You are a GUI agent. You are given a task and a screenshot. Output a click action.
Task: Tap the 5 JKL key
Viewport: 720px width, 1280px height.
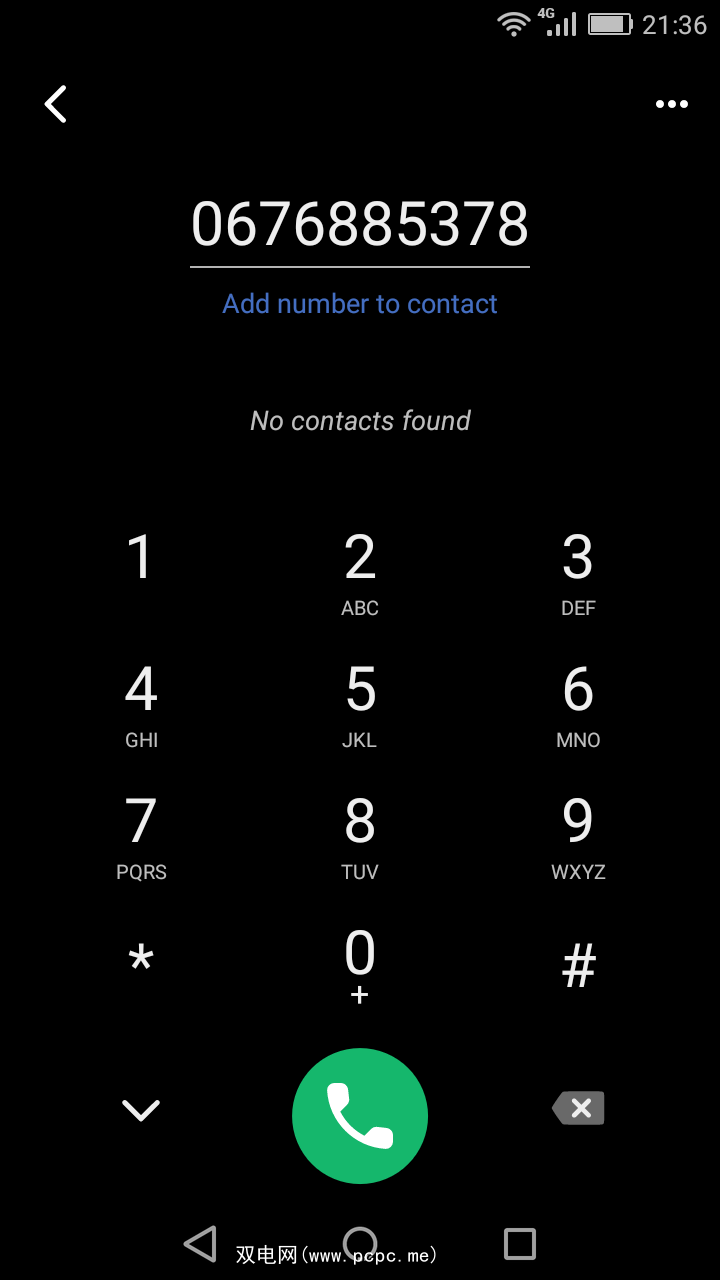360,704
